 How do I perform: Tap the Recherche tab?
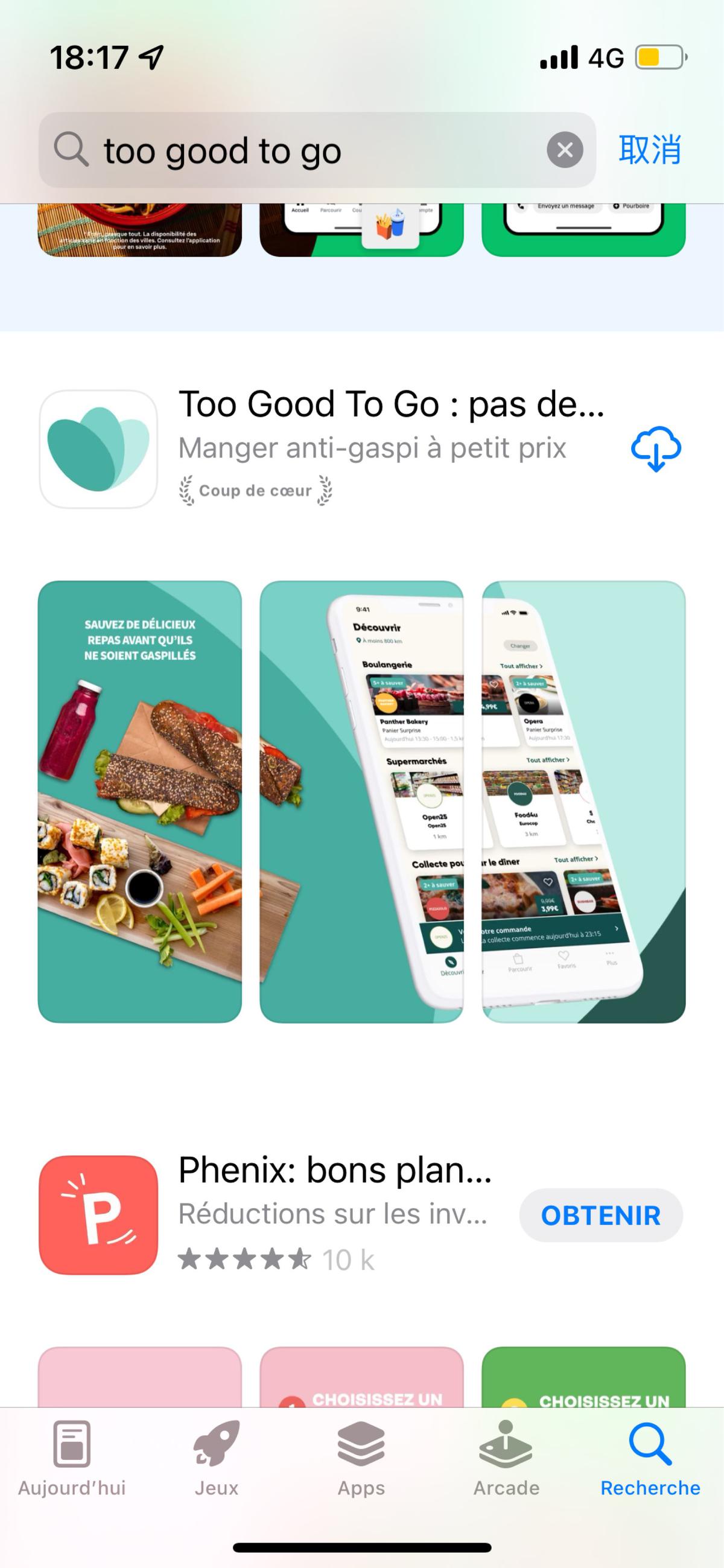coord(650,1458)
